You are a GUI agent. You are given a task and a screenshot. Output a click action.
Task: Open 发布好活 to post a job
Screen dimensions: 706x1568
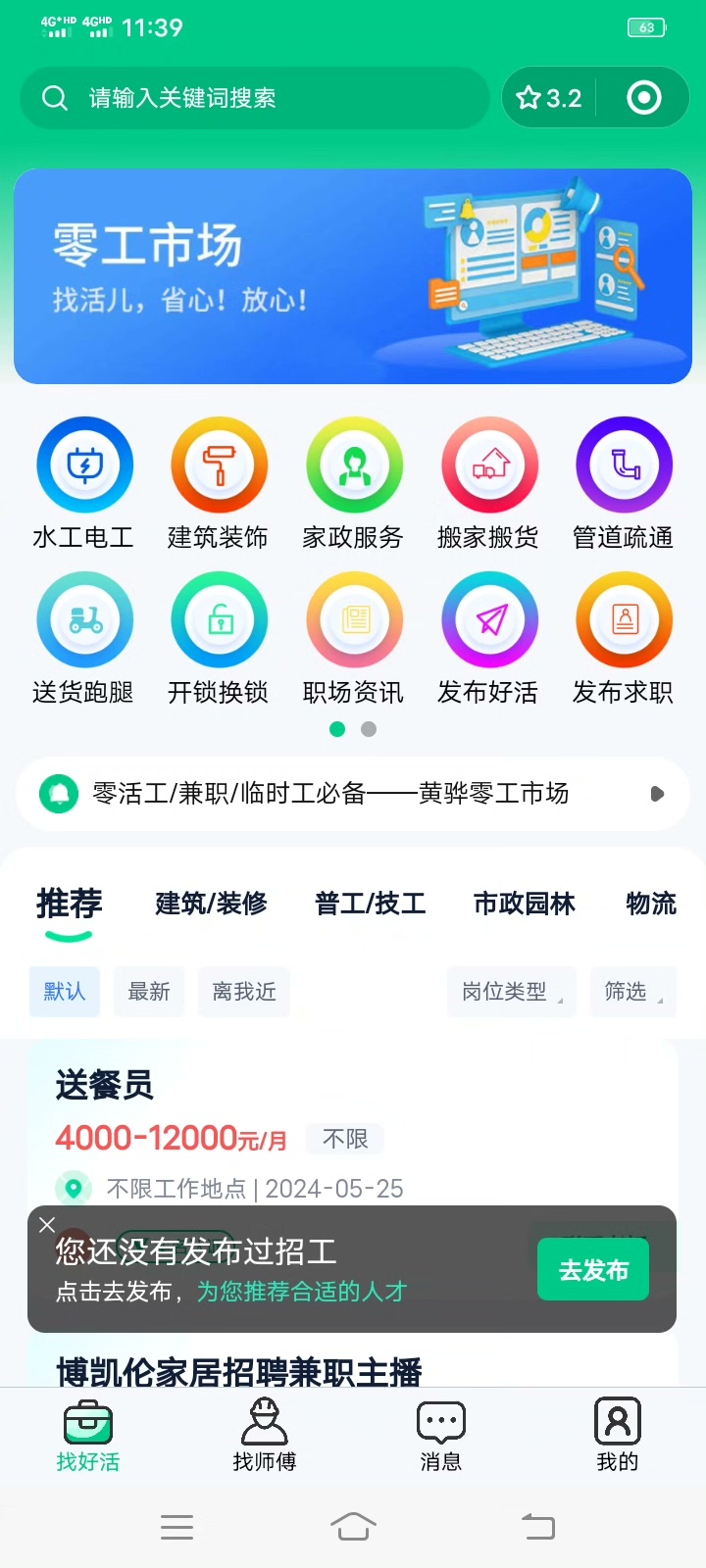(488, 637)
